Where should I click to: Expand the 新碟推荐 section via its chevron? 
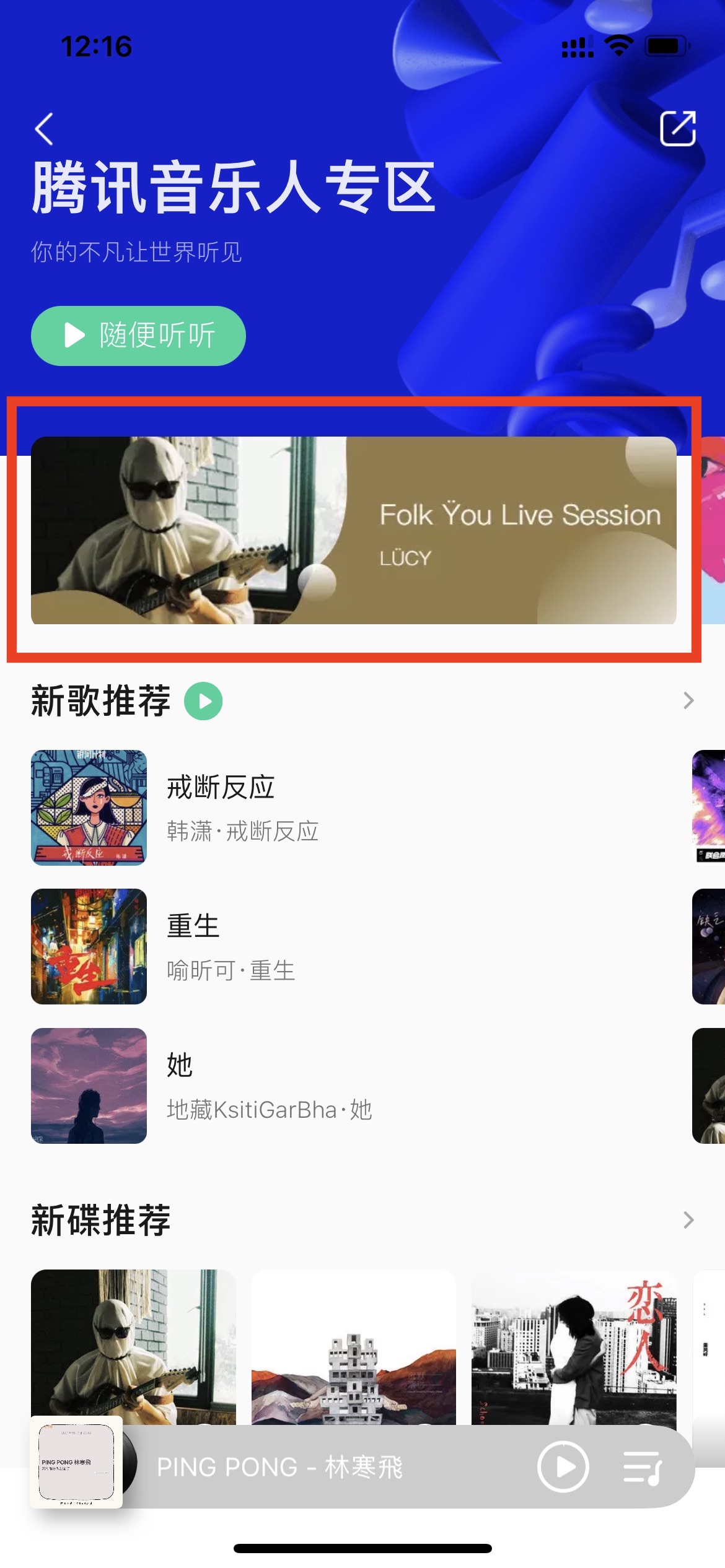688,1220
